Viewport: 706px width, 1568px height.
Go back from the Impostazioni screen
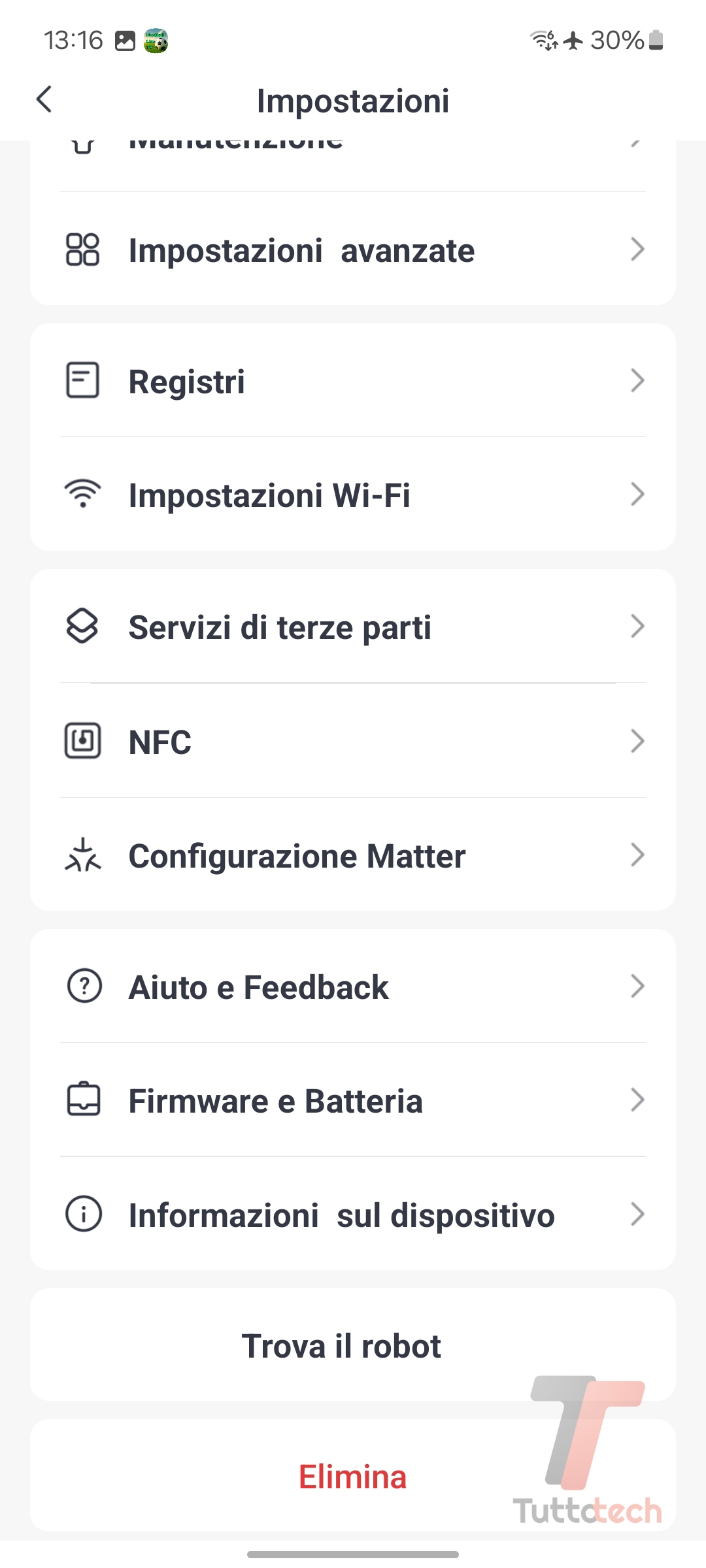pyautogui.click(x=44, y=100)
